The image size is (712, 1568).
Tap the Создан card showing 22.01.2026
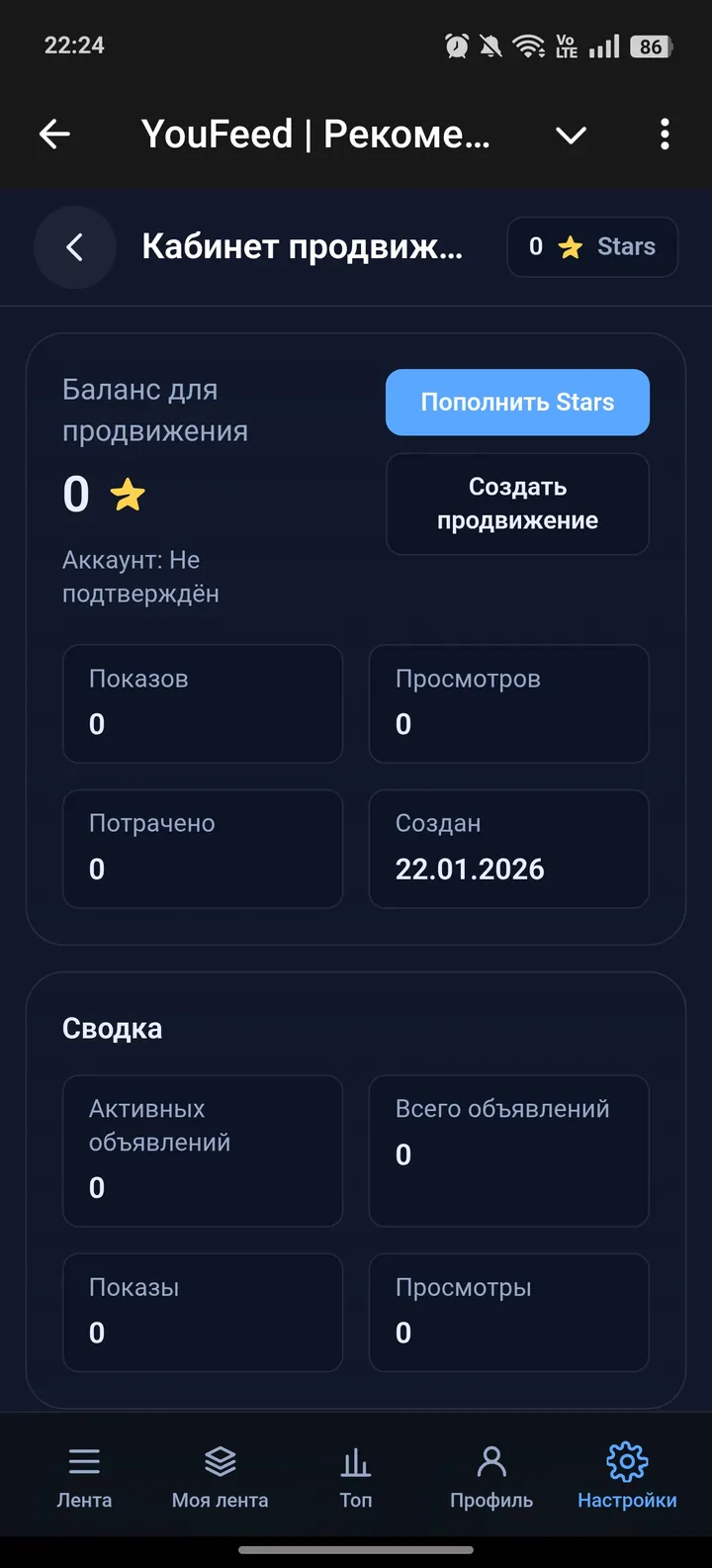tap(508, 849)
